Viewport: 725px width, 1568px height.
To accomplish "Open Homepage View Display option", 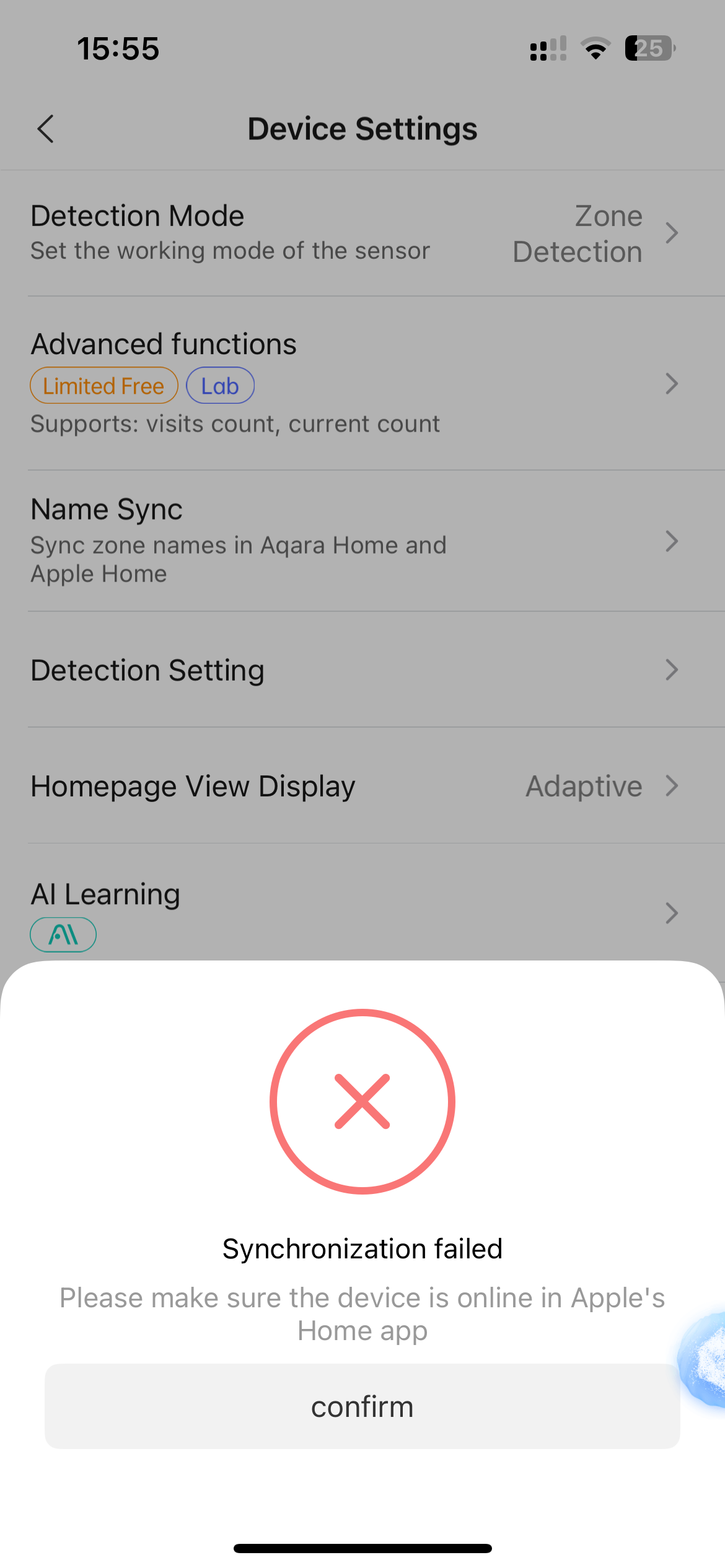I will click(x=362, y=785).
